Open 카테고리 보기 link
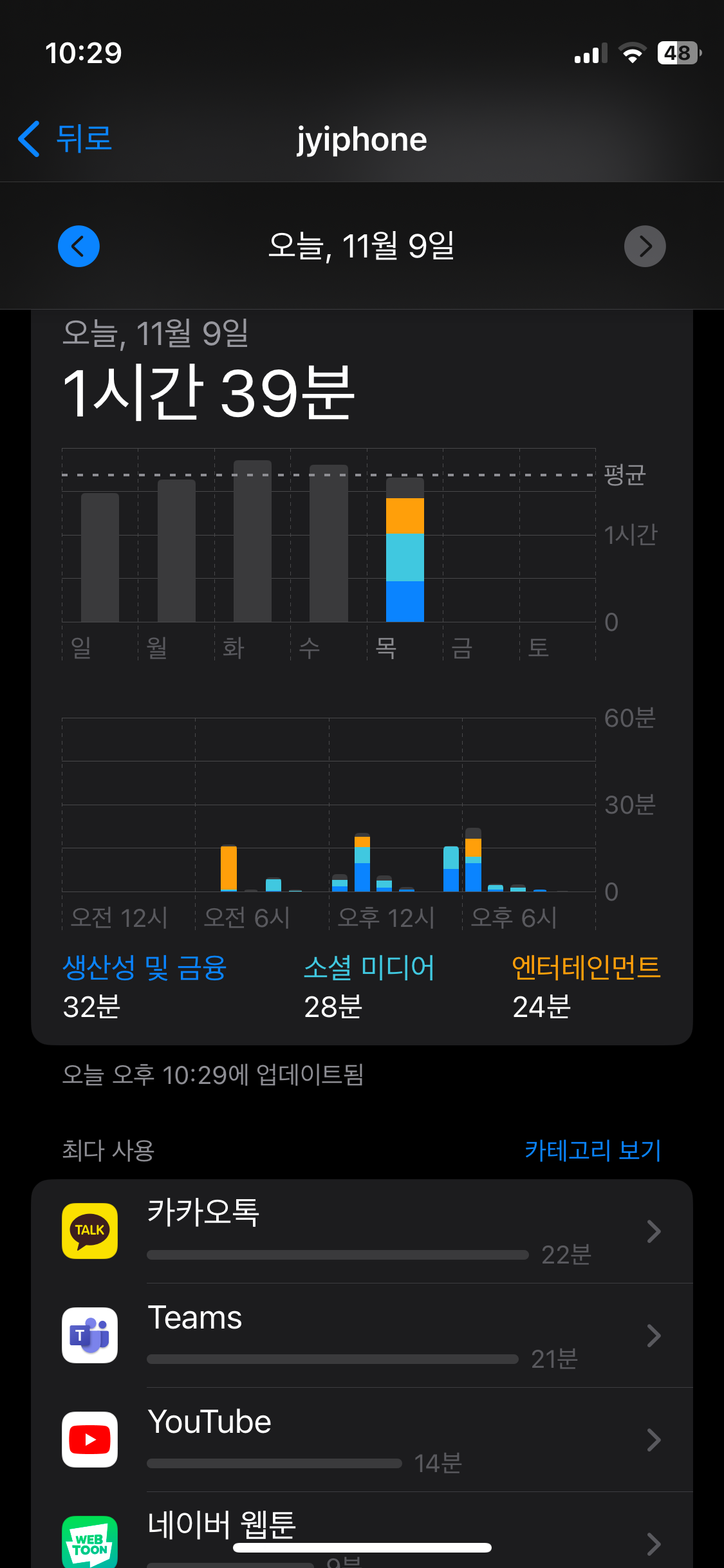Image resolution: width=724 pixels, height=1568 pixels. pyautogui.click(x=593, y=1150)
